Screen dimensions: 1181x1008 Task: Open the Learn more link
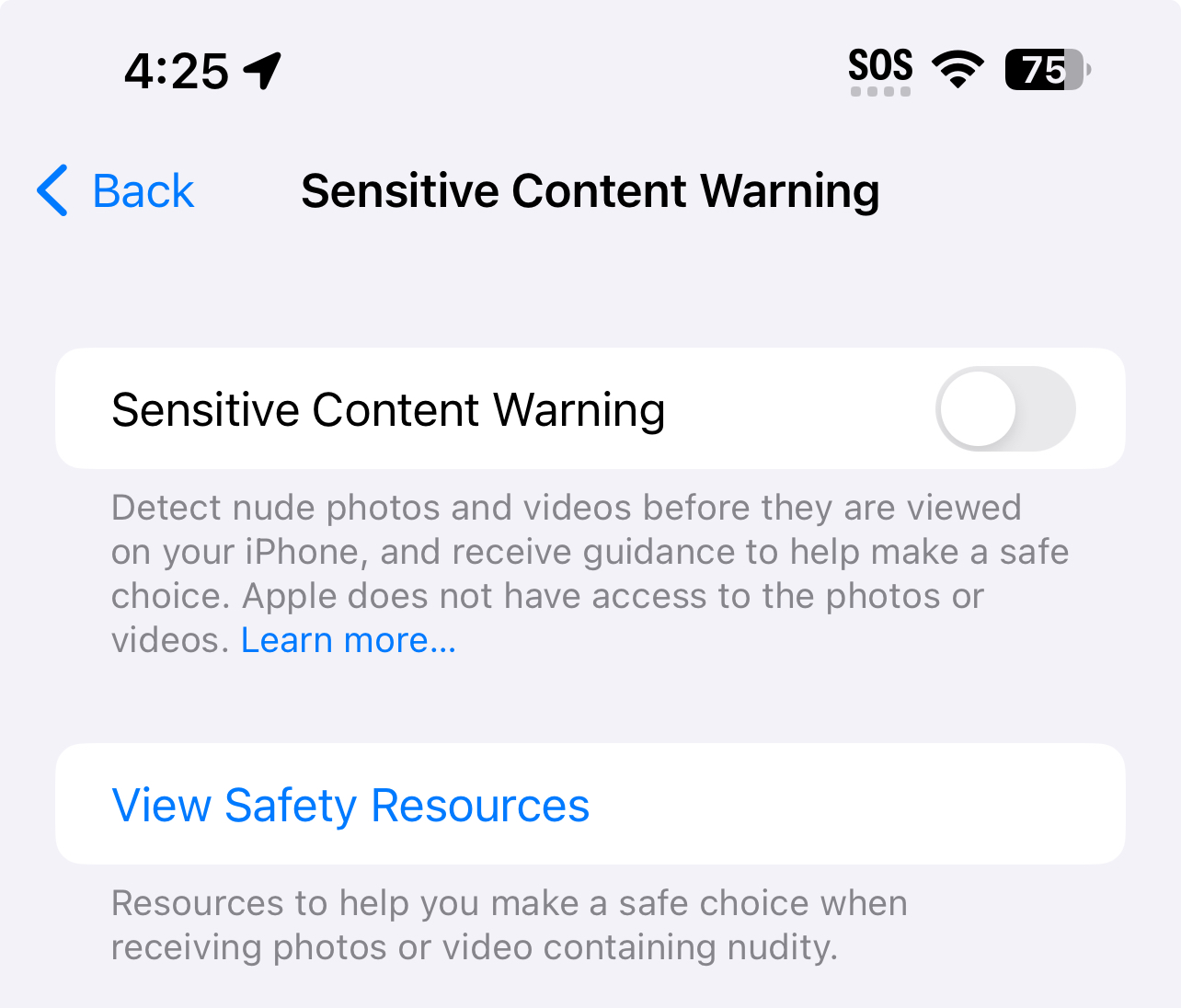348,640
